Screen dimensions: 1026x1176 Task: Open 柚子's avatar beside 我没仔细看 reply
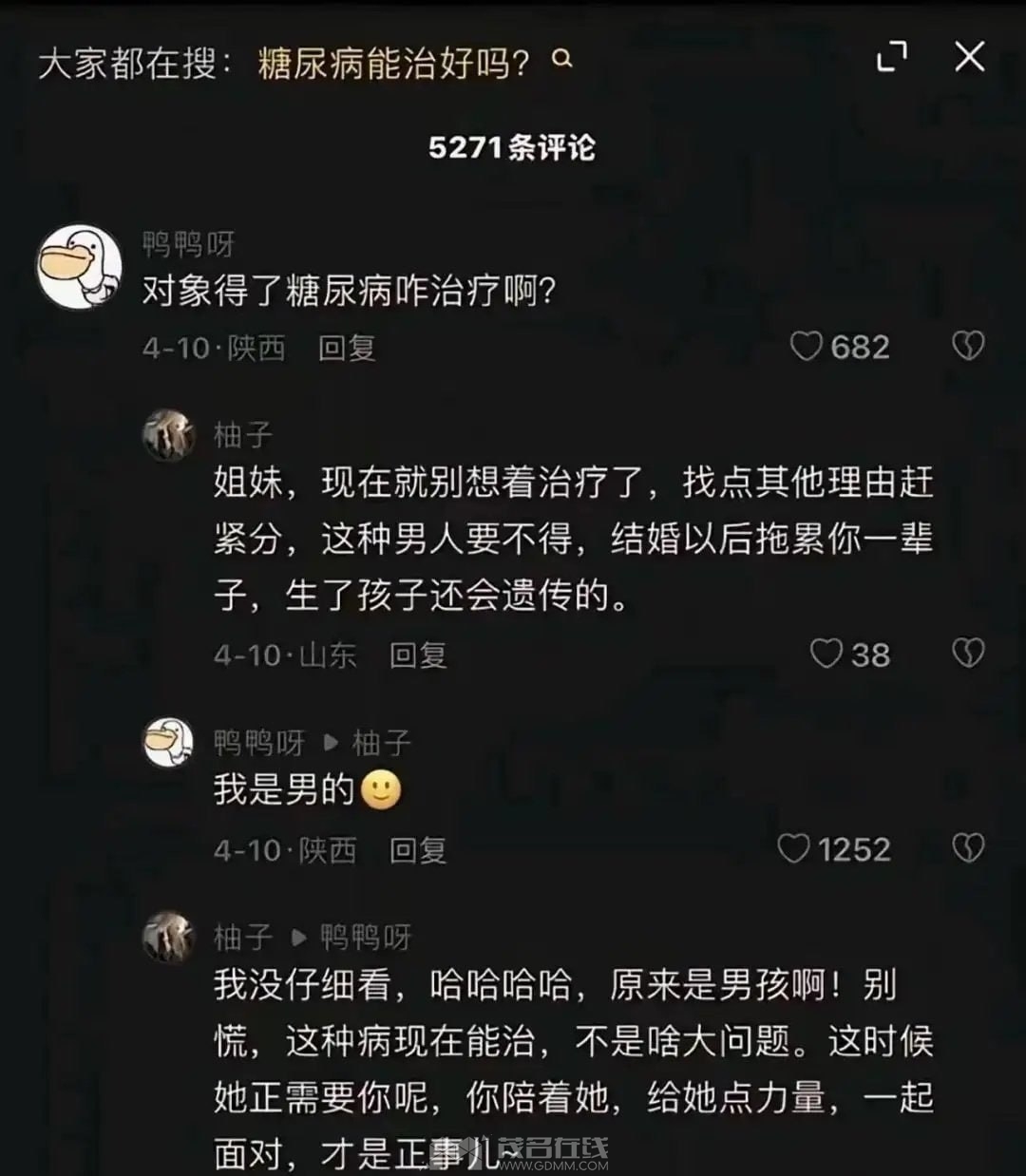pyautogui.click(x=169, y=938)
